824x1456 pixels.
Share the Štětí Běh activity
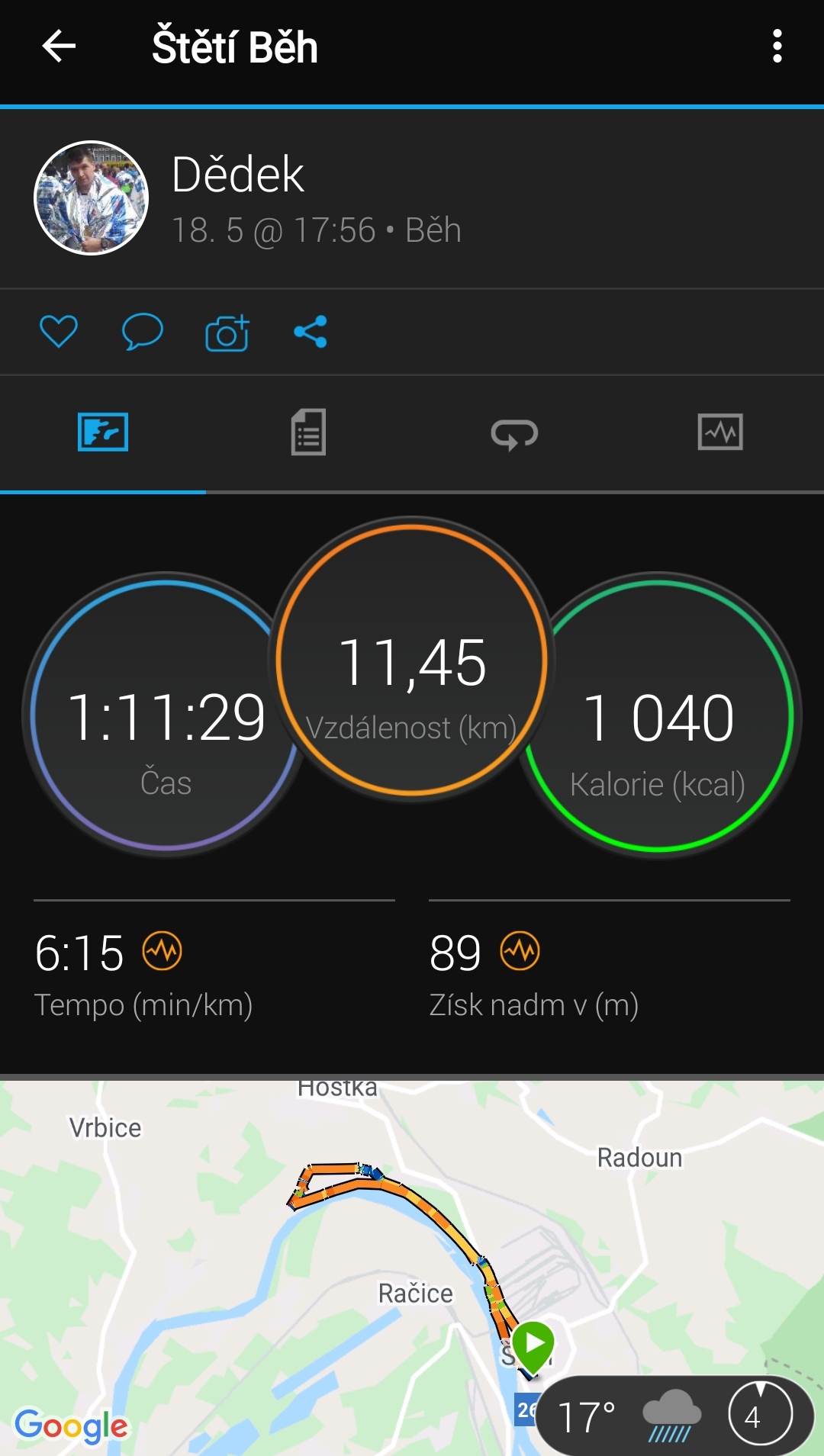pos(311,332)
